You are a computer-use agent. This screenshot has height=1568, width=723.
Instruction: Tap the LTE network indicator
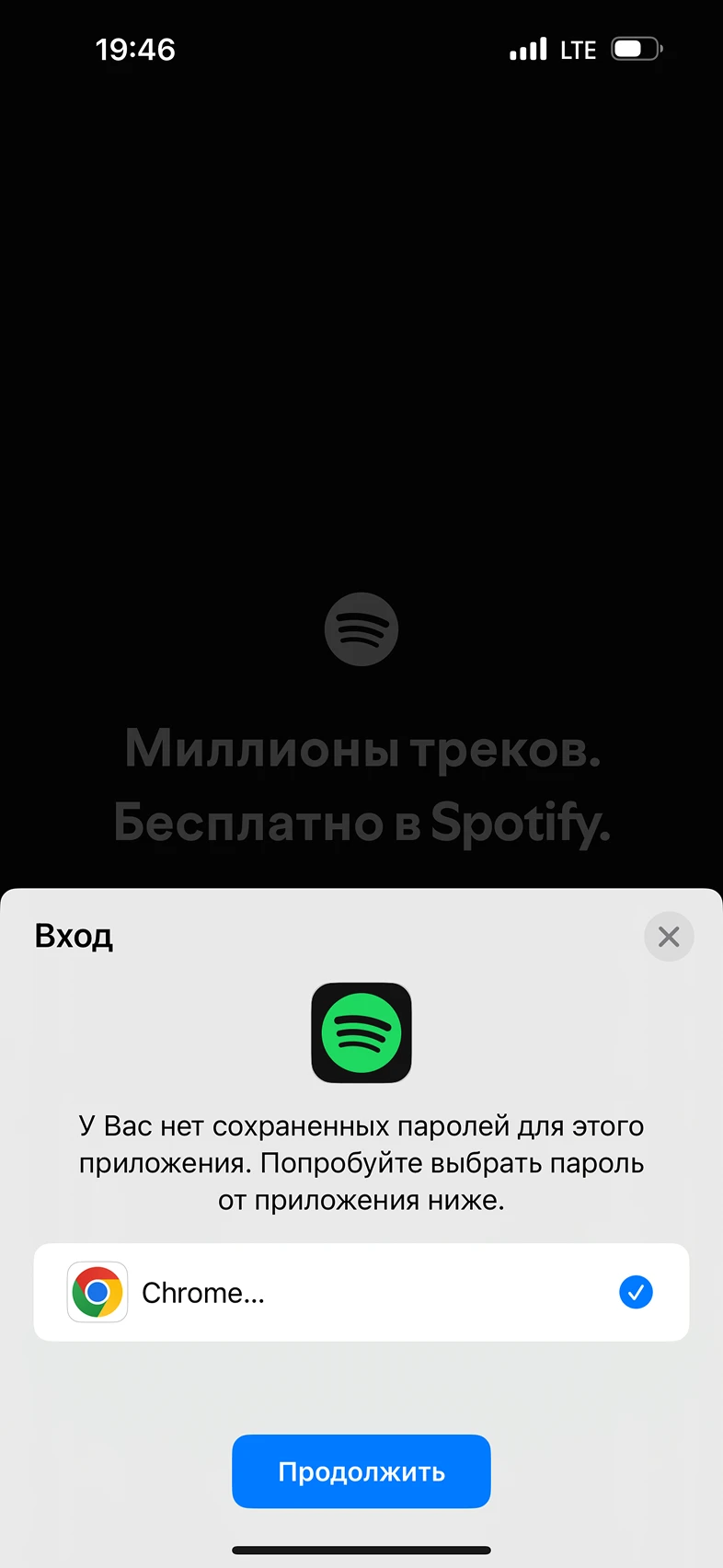[x=577, y=49]
